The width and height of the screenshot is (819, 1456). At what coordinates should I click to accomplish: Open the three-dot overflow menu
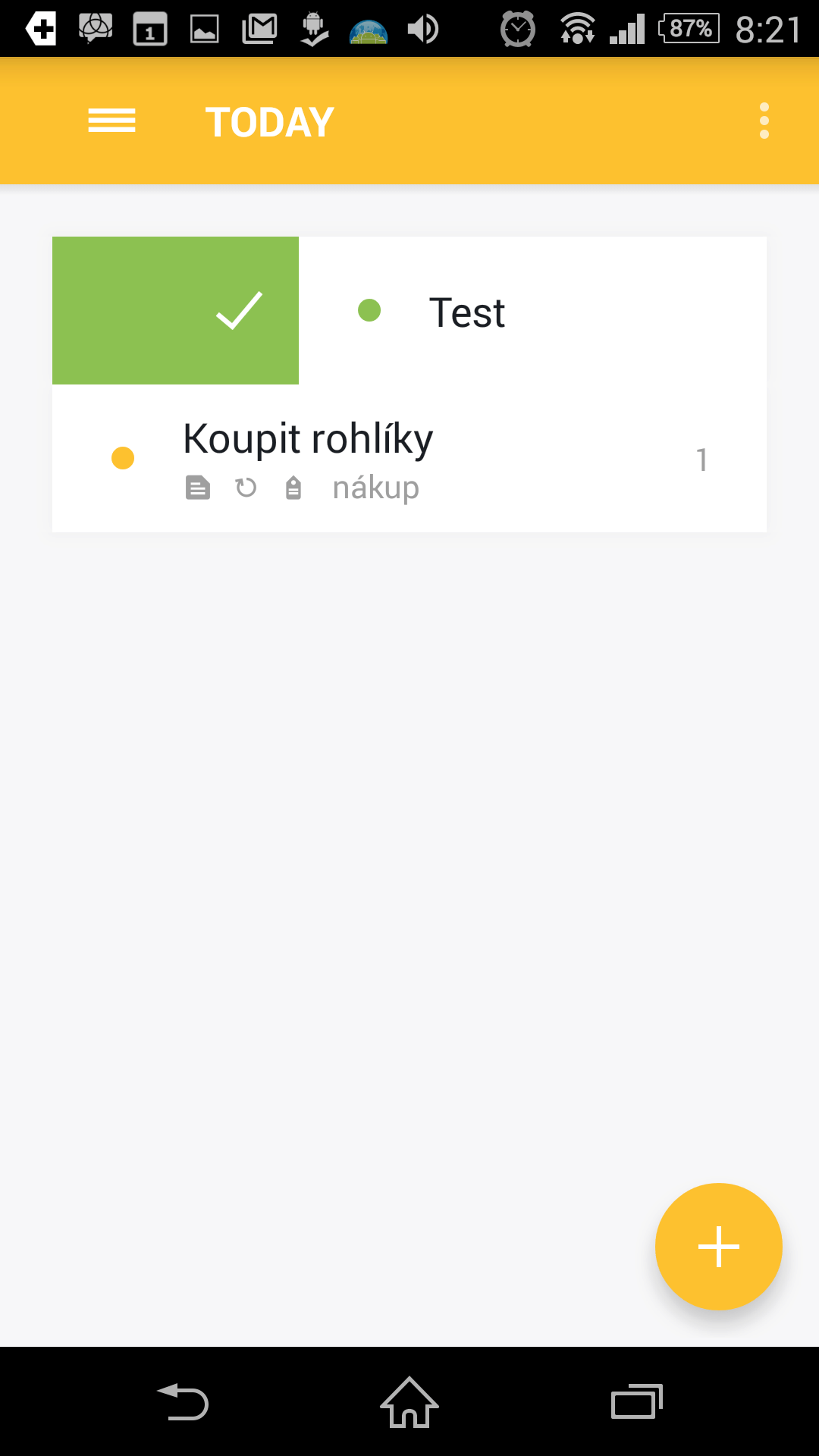tap(764, 121)
